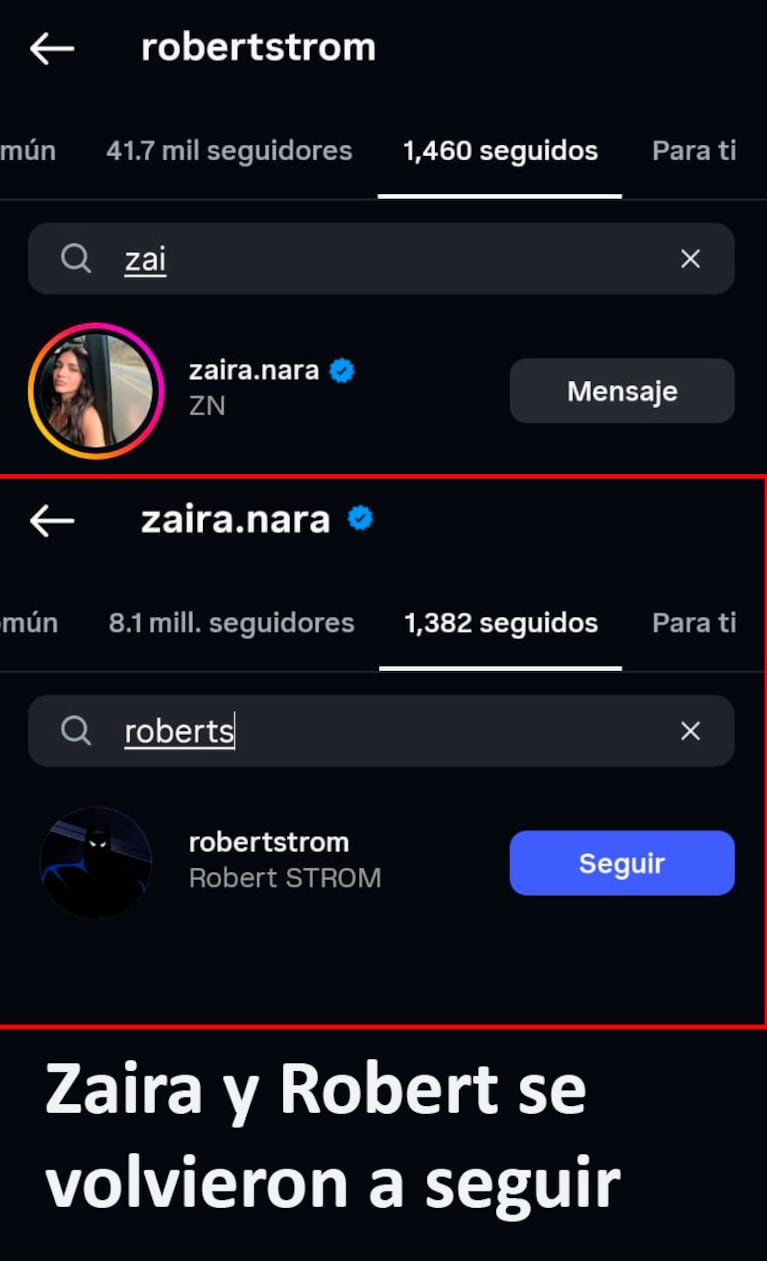The width and height of the screenshot is (767, 1261).
Task: Click the back arrow on robertstrom's profile
Action: click(52, 47)
